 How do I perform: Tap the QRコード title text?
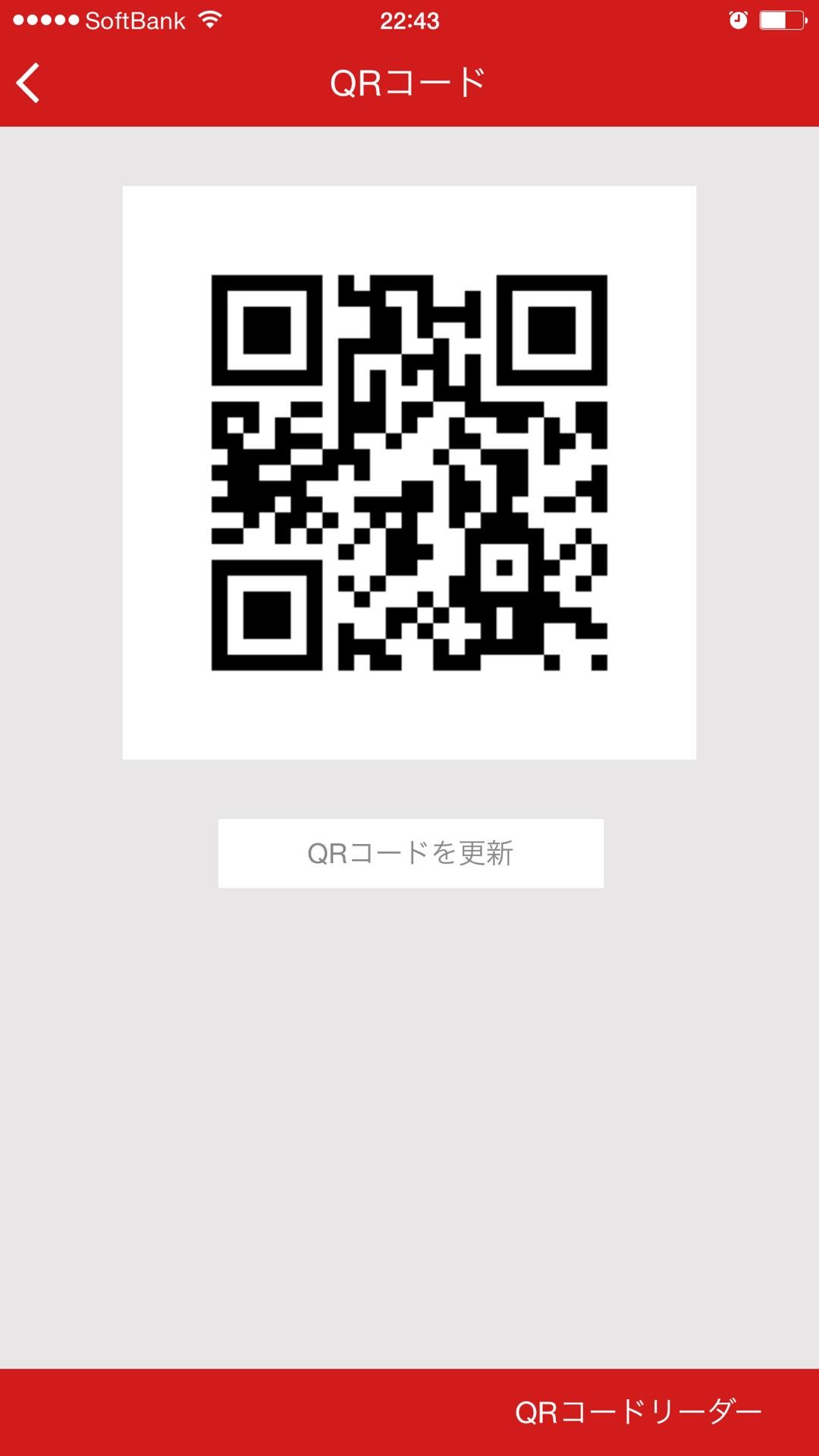click(409, 81)
